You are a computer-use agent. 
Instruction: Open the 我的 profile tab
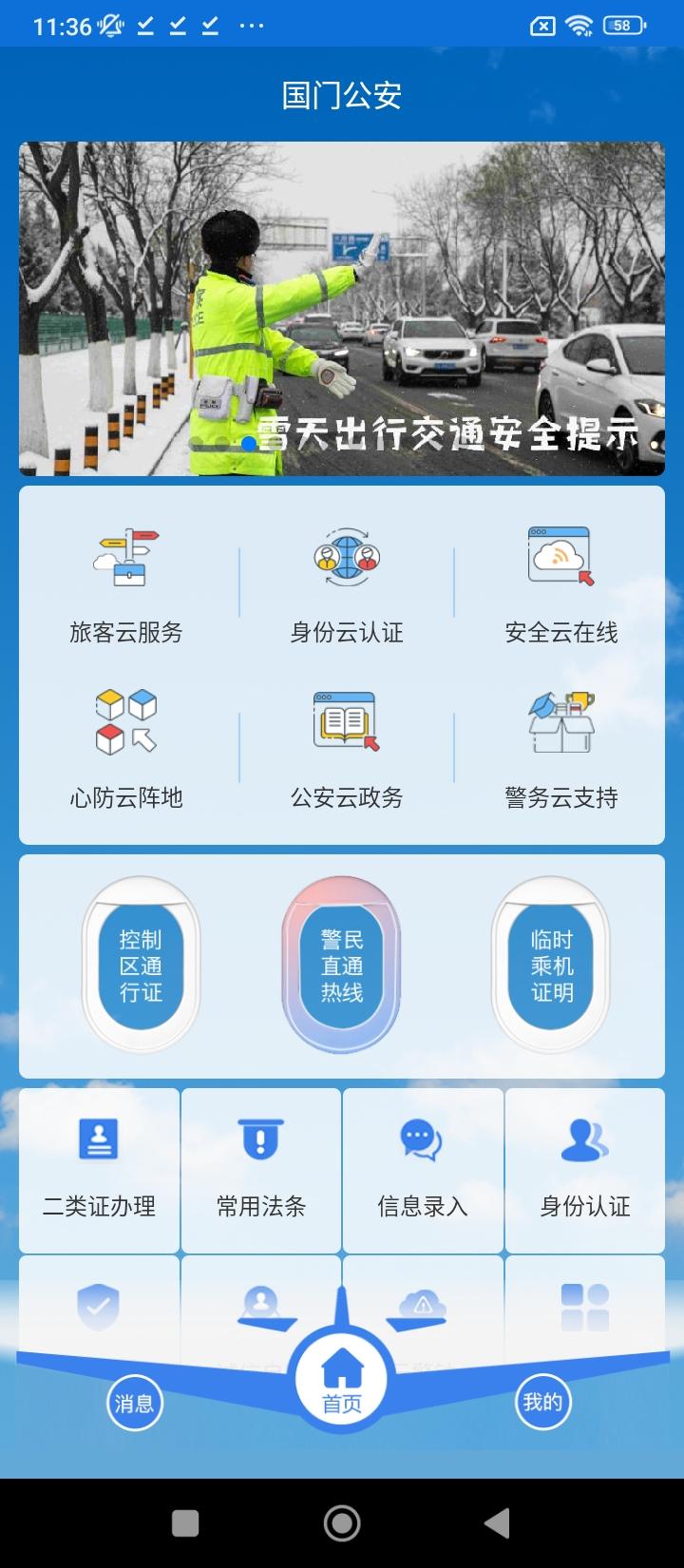pos(542,1401)
